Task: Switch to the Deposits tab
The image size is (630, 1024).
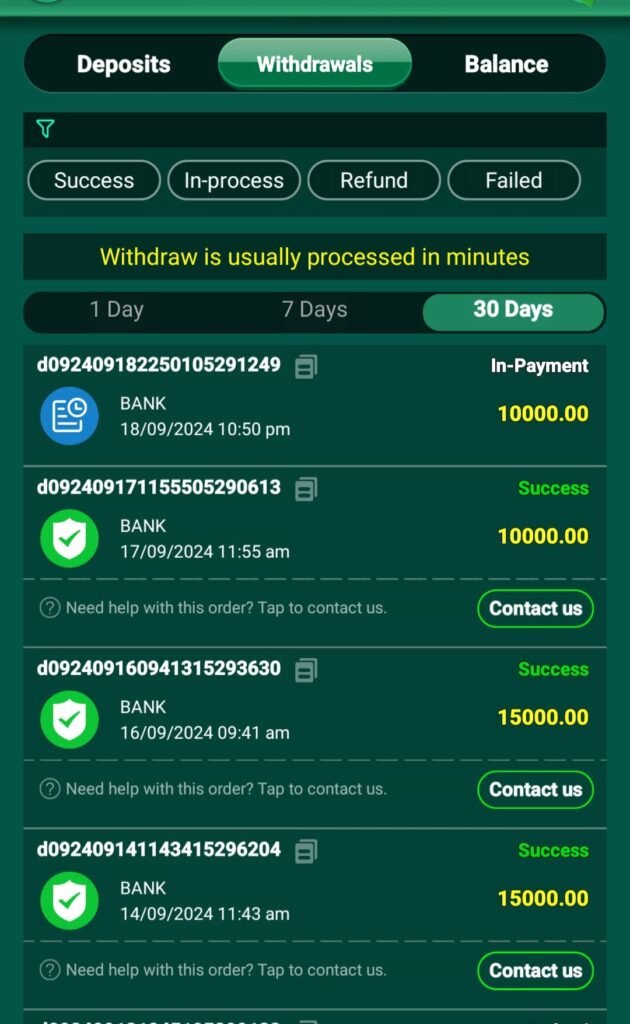Action: coord(124,64)
